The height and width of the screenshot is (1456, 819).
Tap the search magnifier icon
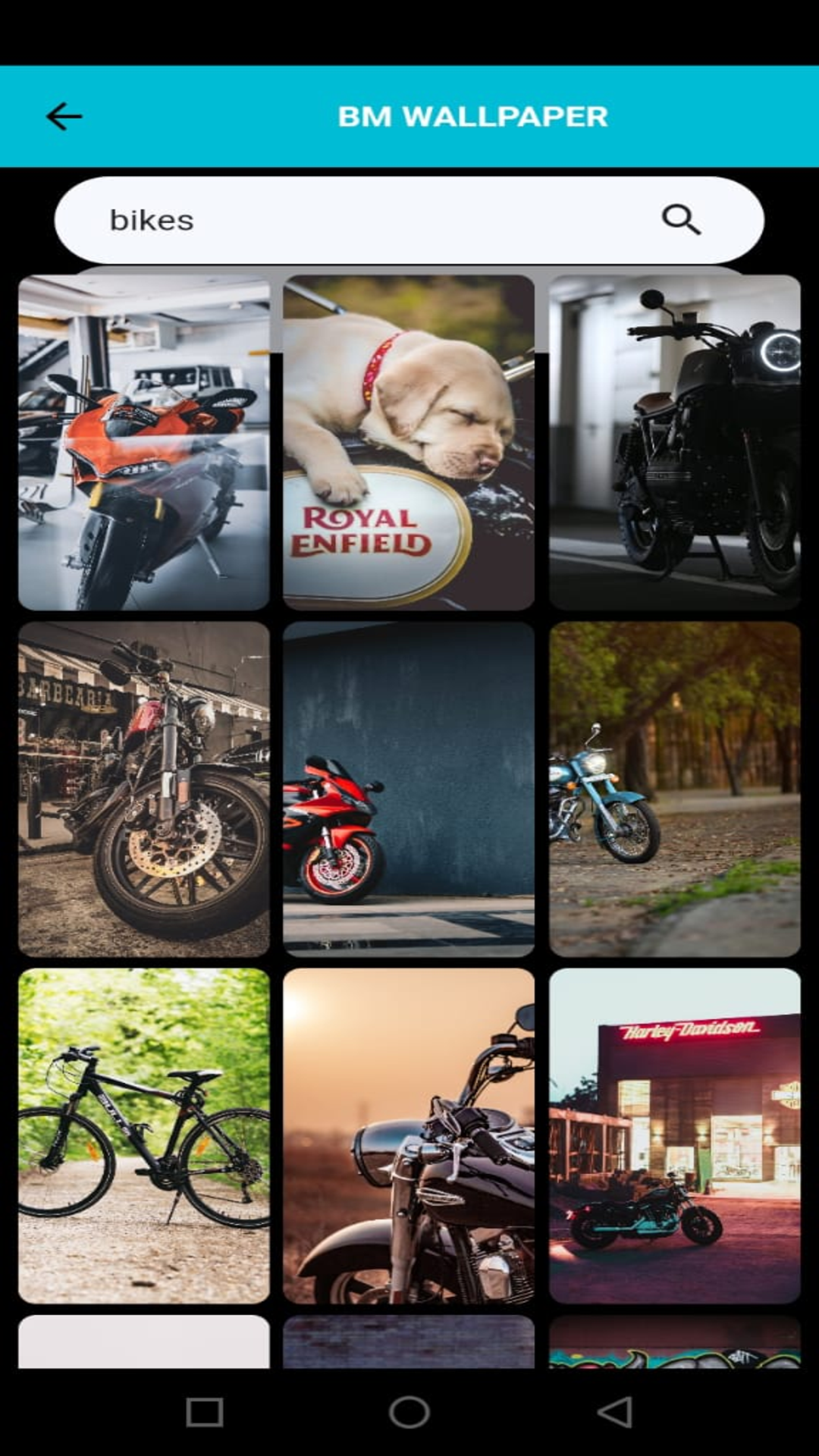point(680,220)
